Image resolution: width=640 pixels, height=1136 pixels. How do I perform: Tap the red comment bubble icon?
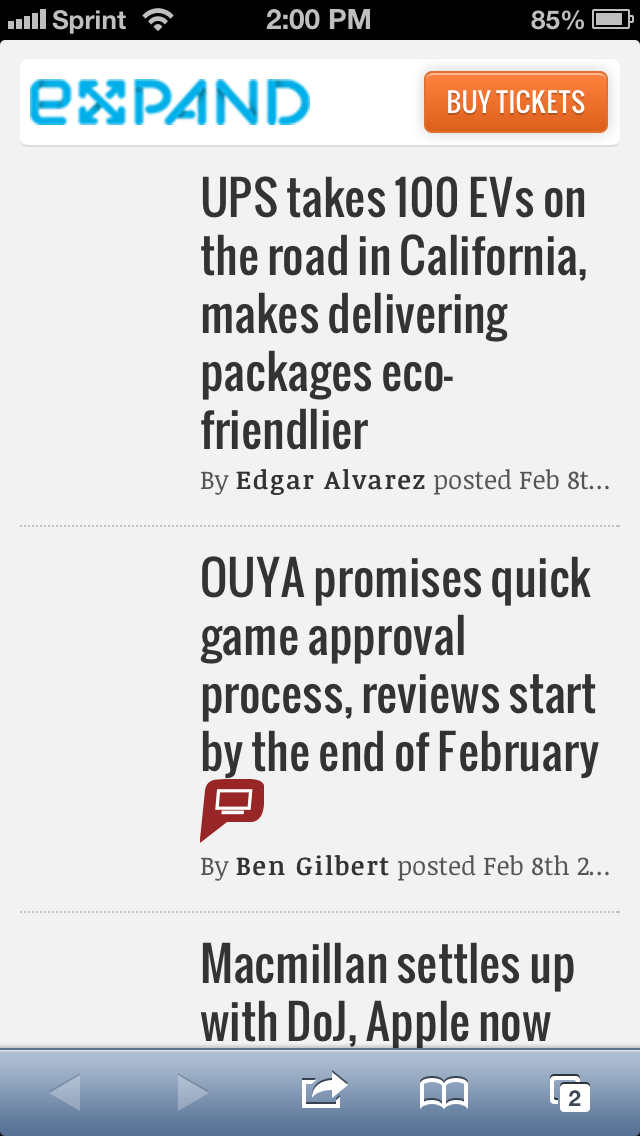[x=232, y=810]
